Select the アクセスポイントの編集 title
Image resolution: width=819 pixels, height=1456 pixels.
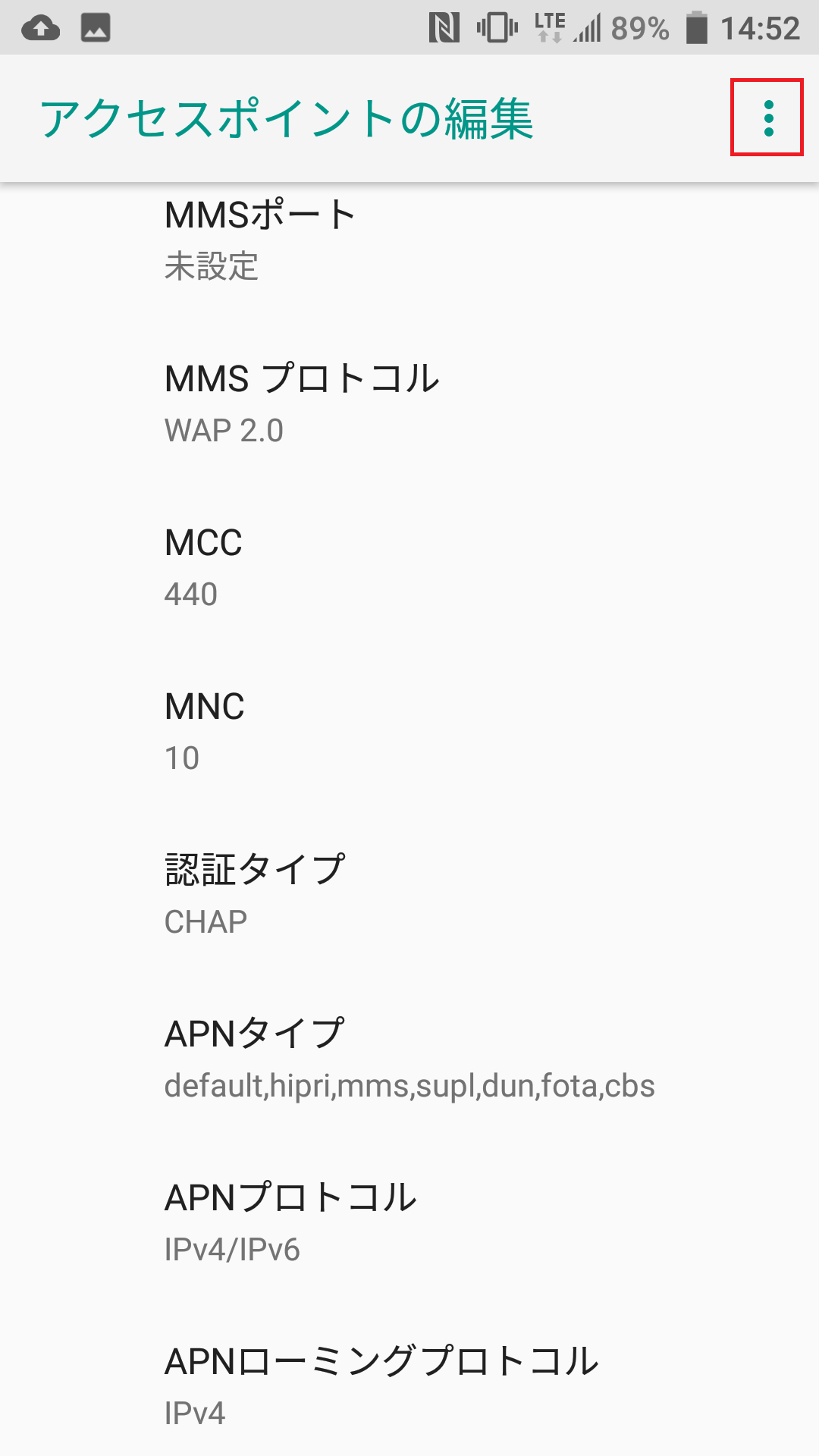288,119
